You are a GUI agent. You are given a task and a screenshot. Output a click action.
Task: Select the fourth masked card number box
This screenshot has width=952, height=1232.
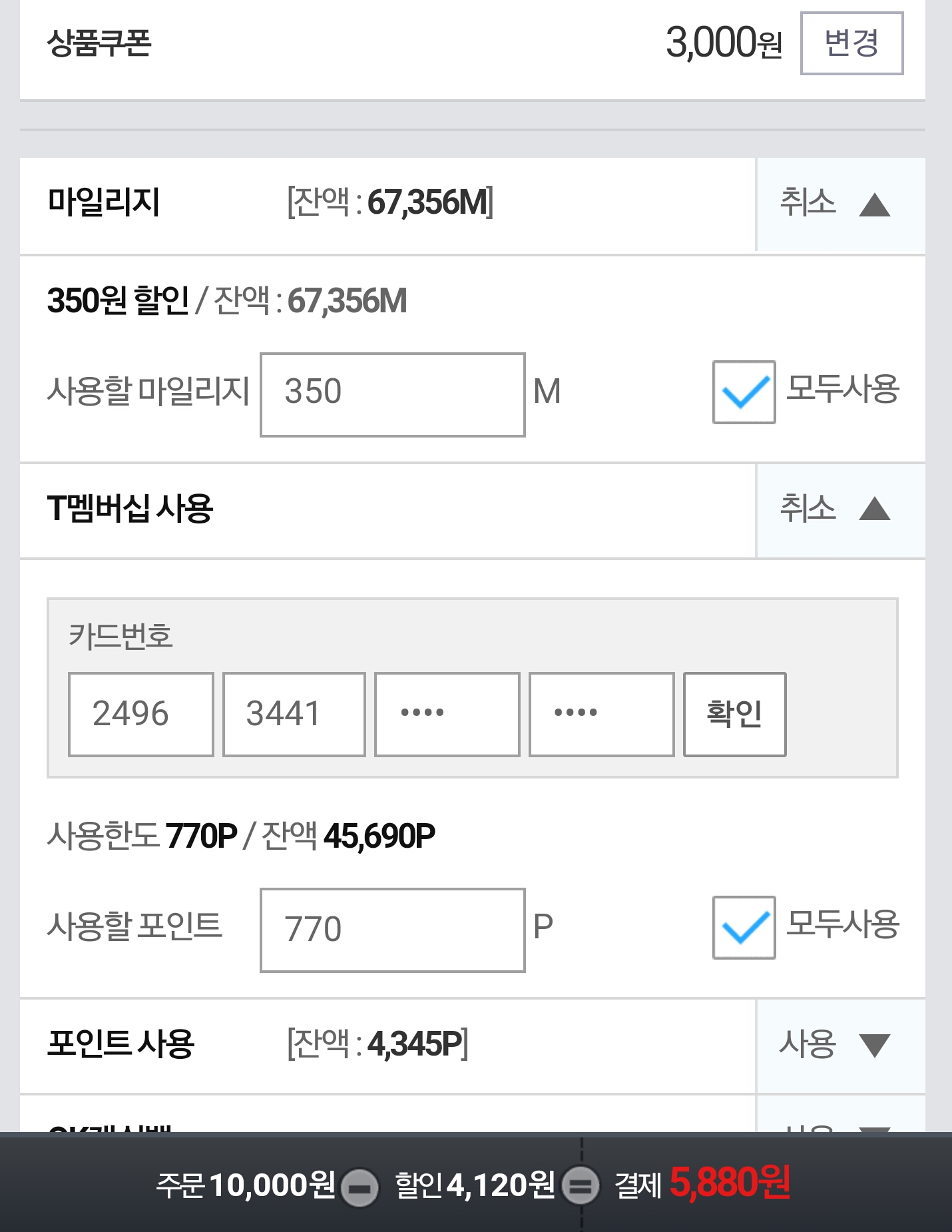(602, 714)
